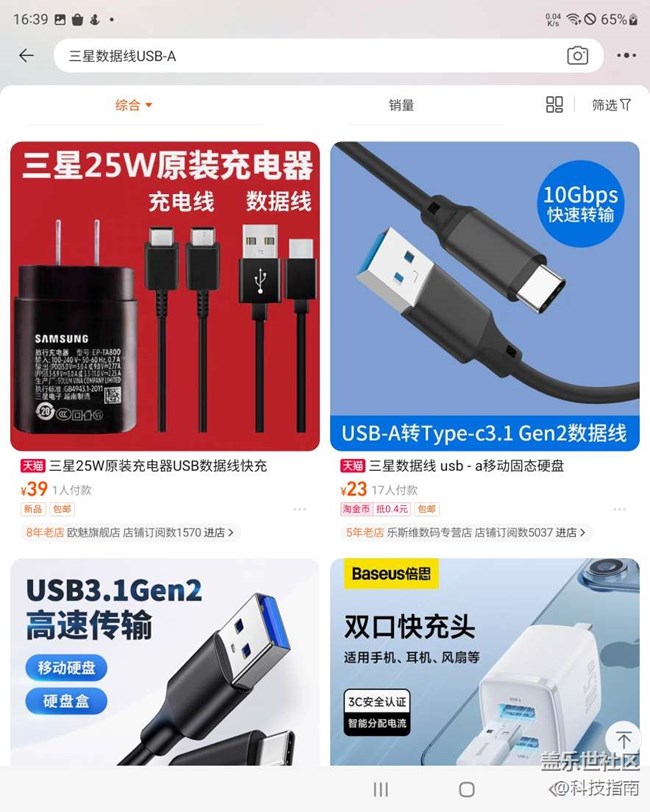The height and width of the screenshot is (812, 650).
Task: Go back using the top-left arrow
Action: pyautogui.click(x=26, y=56)
